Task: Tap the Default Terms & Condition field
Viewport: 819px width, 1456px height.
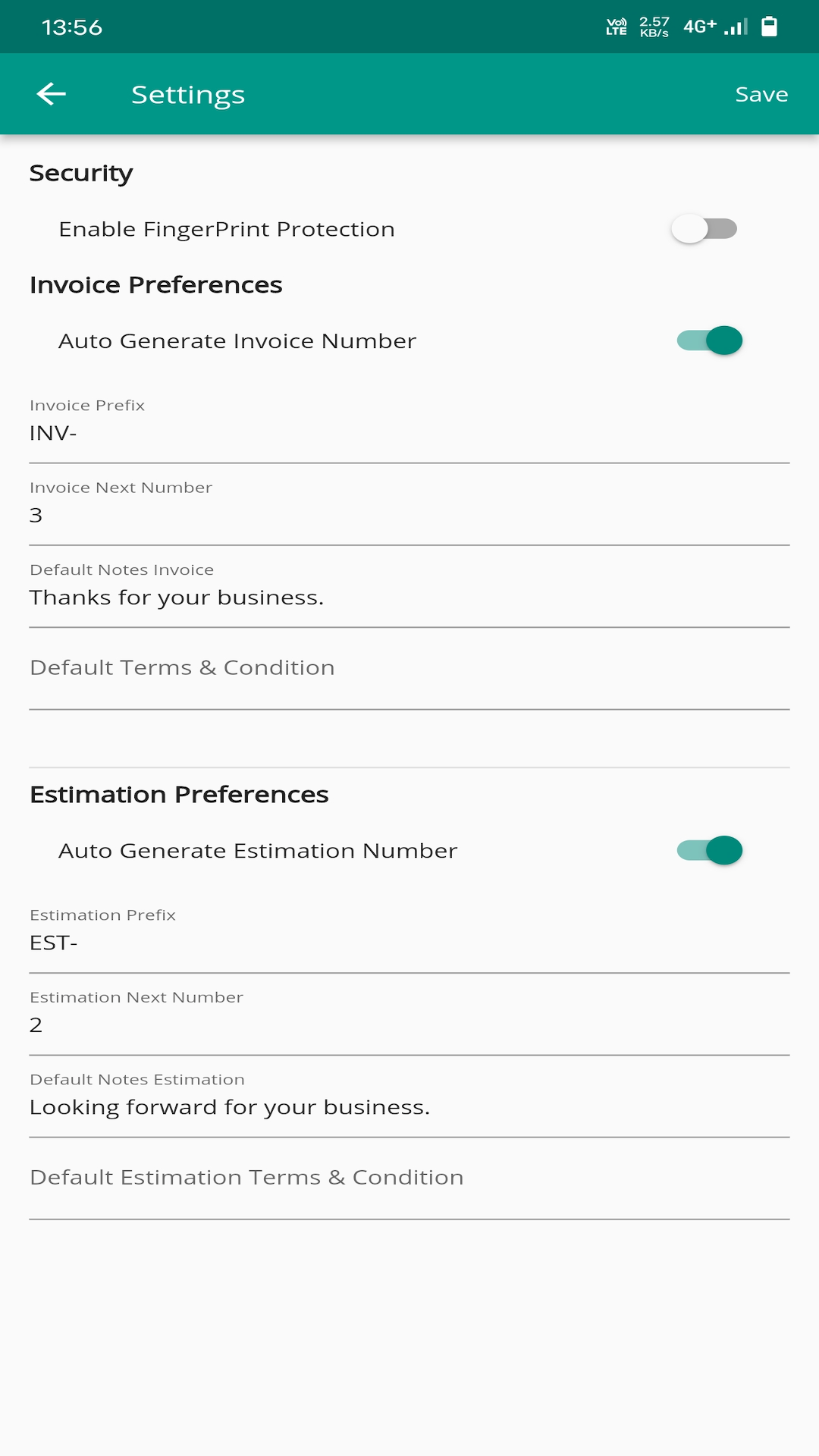Action: click(x=409, y=668)
